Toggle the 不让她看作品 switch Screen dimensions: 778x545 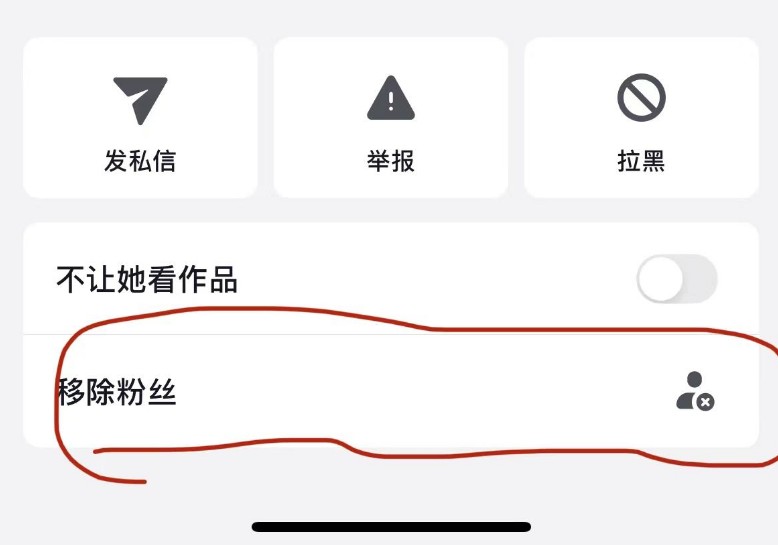tap(677, 279)
